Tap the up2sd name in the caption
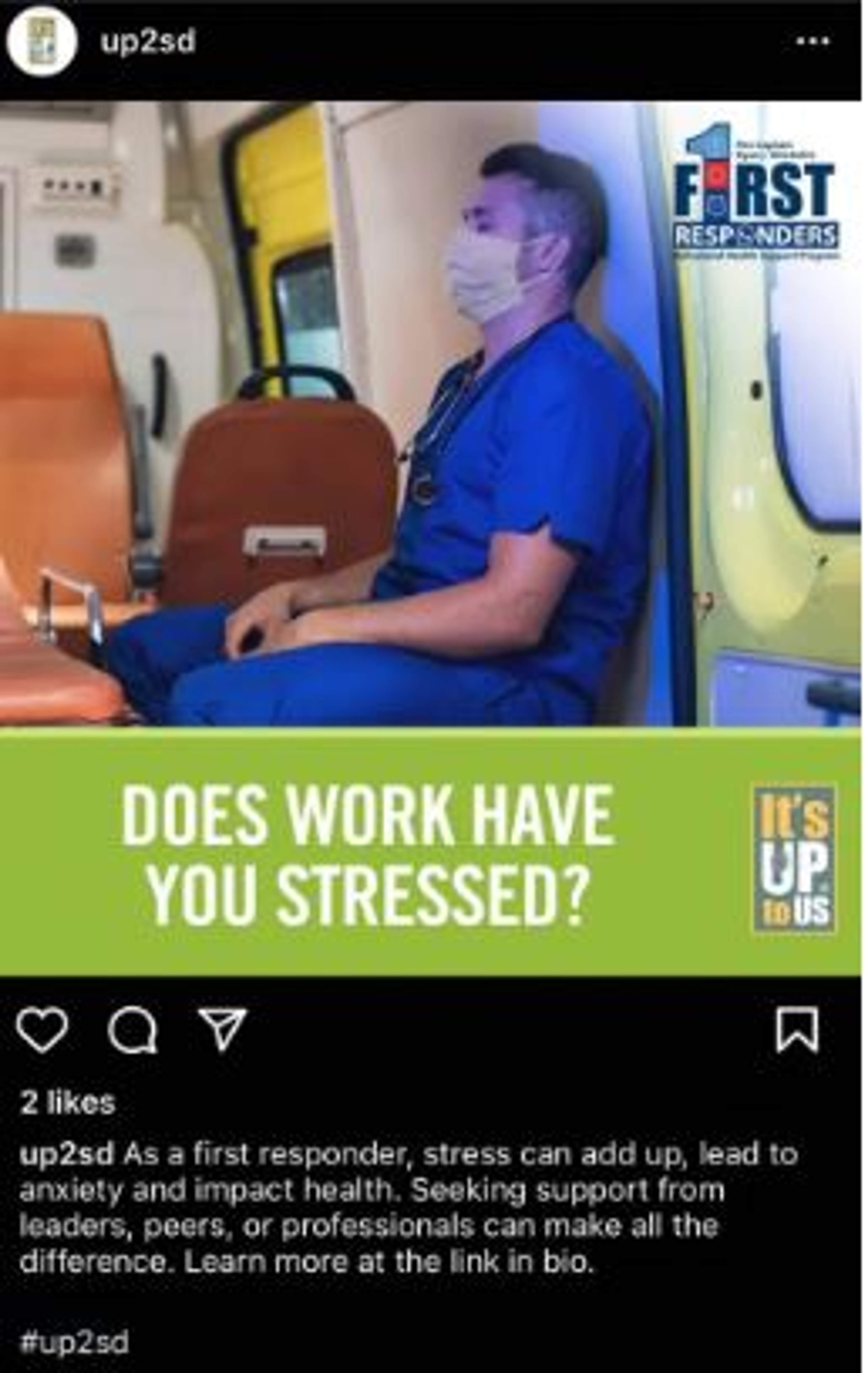Viewport: 868px width, 1373px height. pos(67,1155)
